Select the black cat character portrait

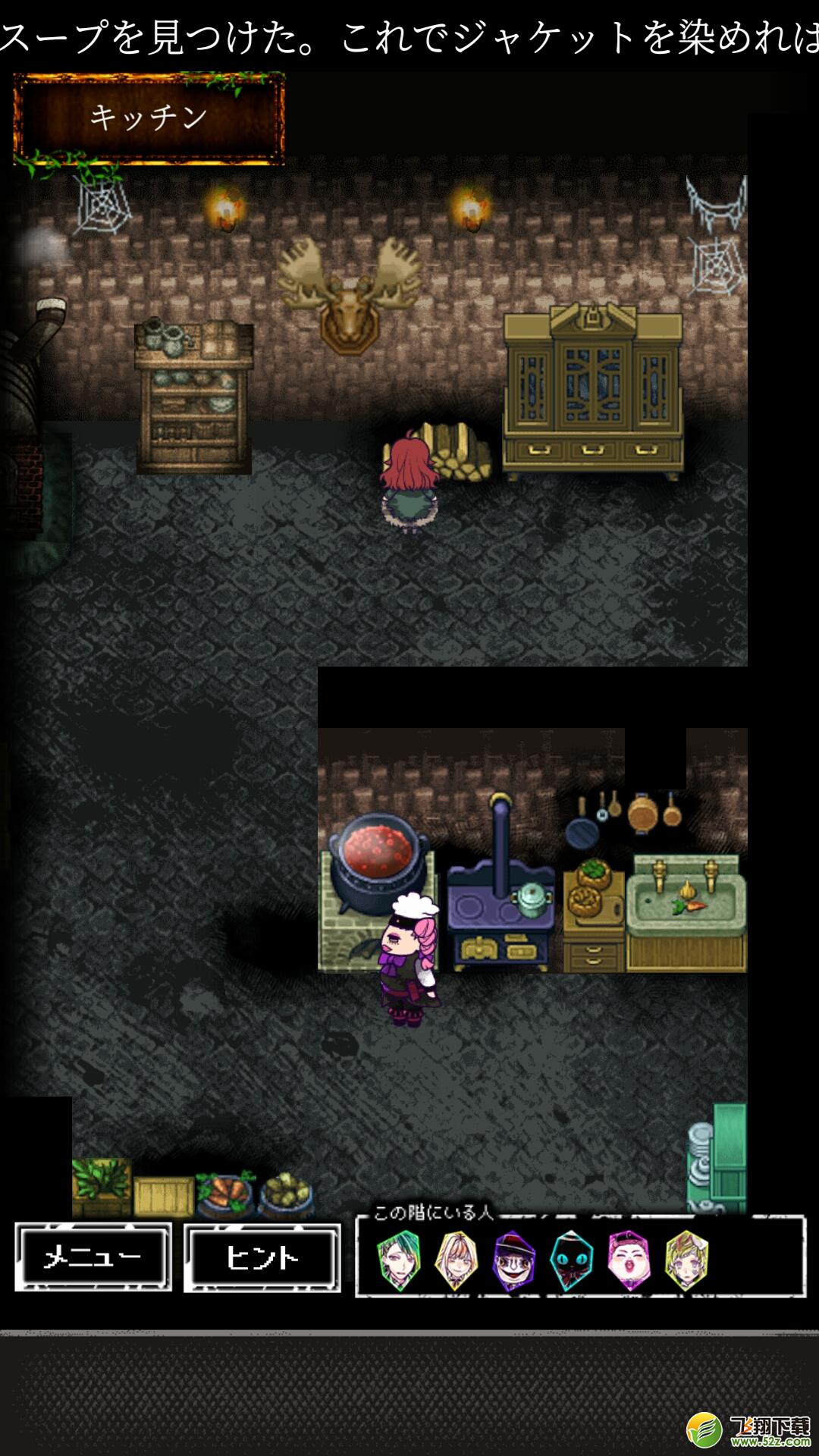coord(571,1260)
